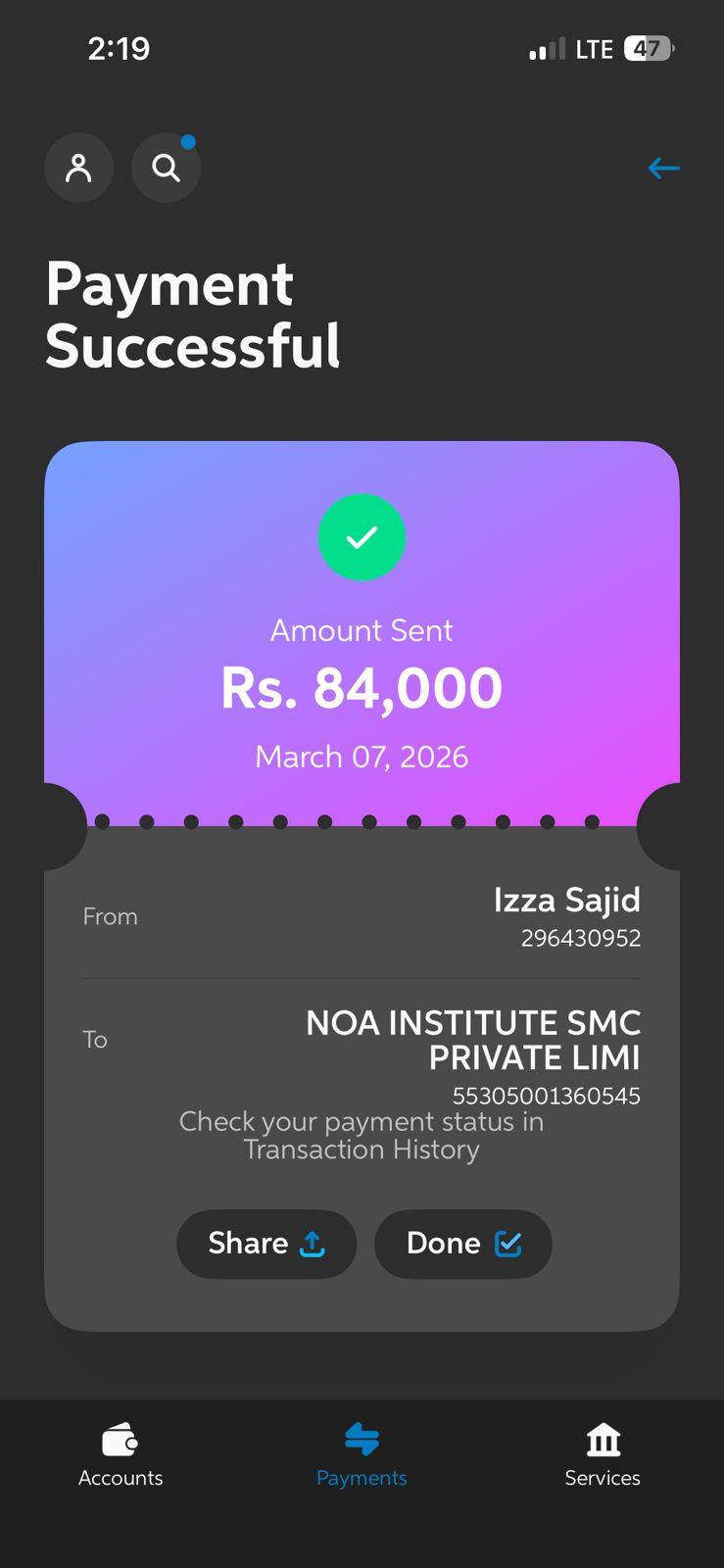
Task: Open the profile icon
Action: coord(78,168)
